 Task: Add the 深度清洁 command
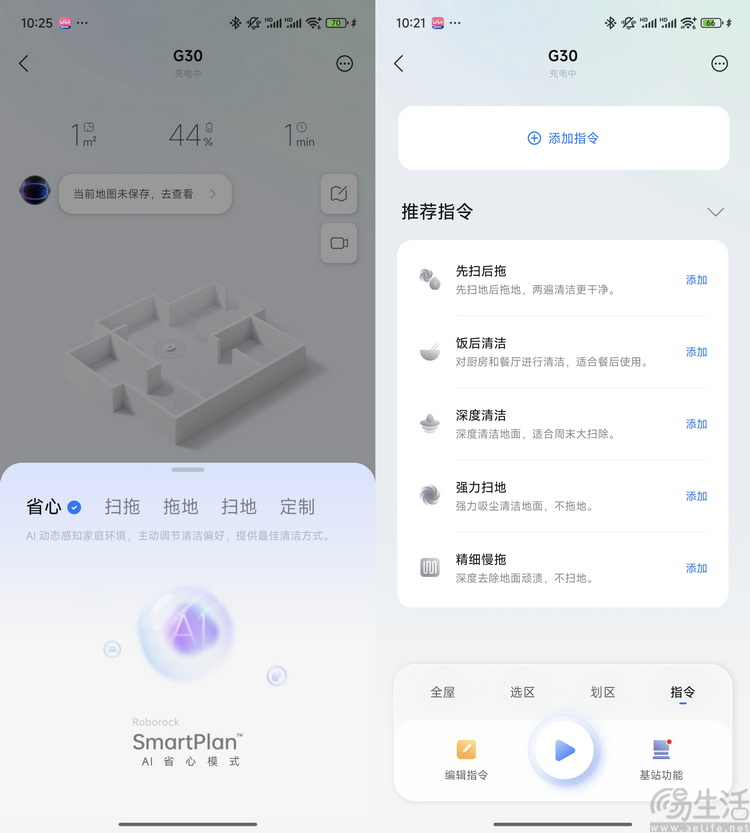click(x=696, y=424)
